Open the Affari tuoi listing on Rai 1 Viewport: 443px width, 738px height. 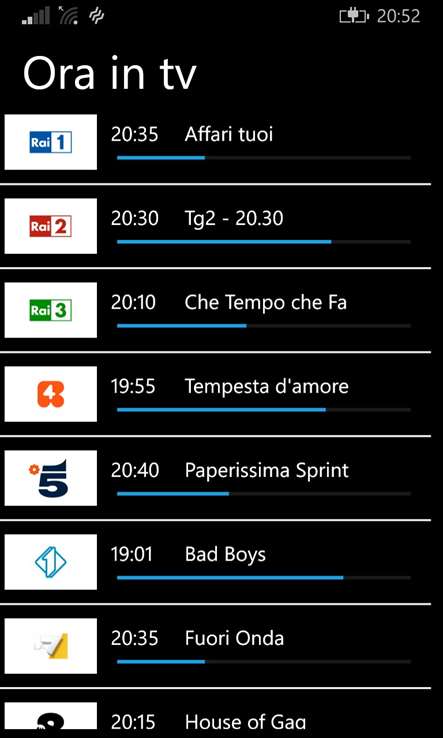215,142
